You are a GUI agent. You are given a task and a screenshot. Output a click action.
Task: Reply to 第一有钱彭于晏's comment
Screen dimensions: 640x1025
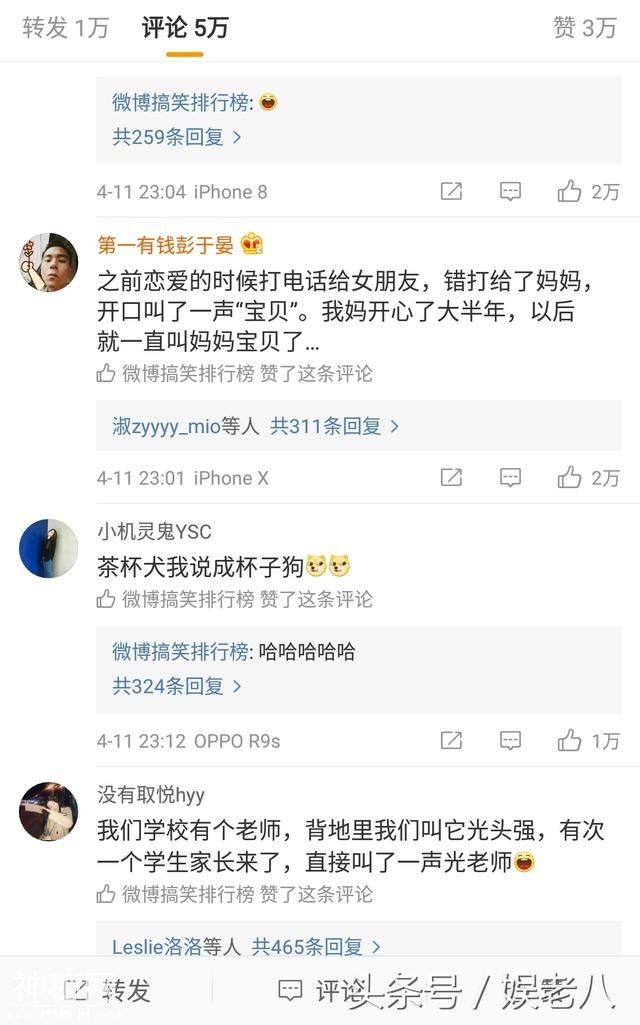(511, 478)
